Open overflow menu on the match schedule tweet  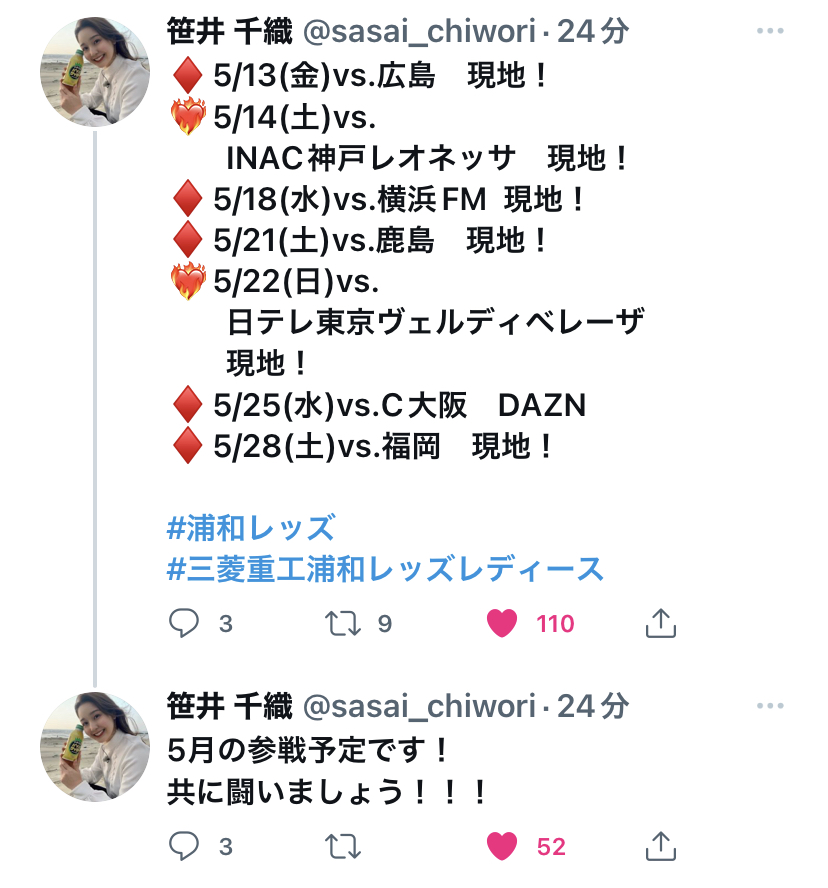click(x=768, y=31)
